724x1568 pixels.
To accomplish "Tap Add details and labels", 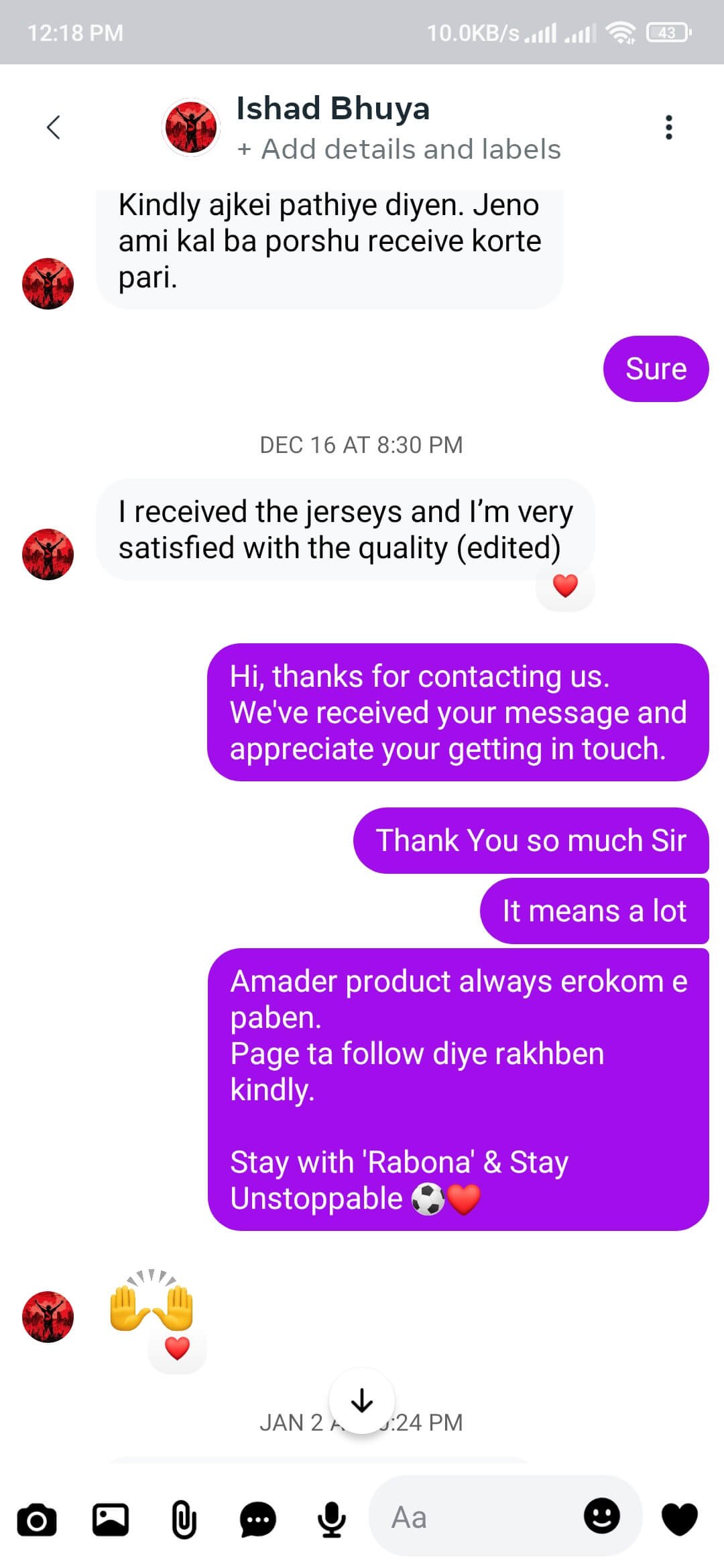I will [x=400, y=149].
